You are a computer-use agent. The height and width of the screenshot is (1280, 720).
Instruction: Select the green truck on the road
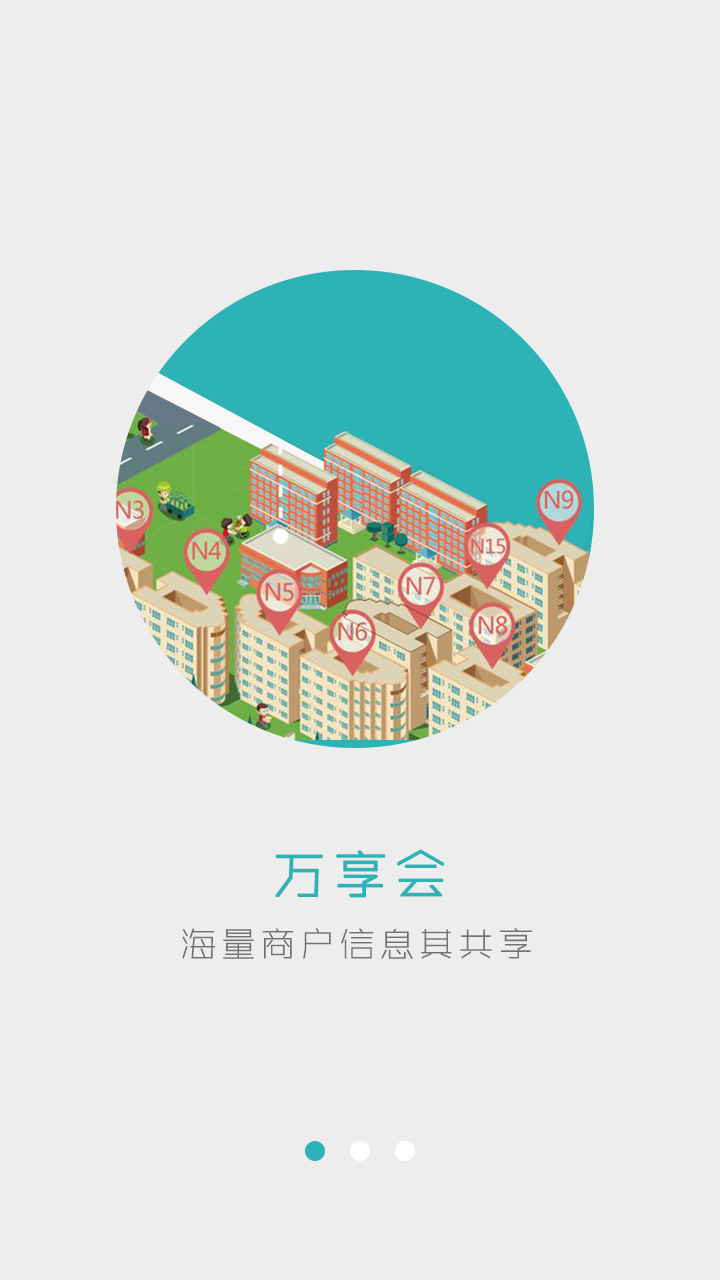click(178, 508)
